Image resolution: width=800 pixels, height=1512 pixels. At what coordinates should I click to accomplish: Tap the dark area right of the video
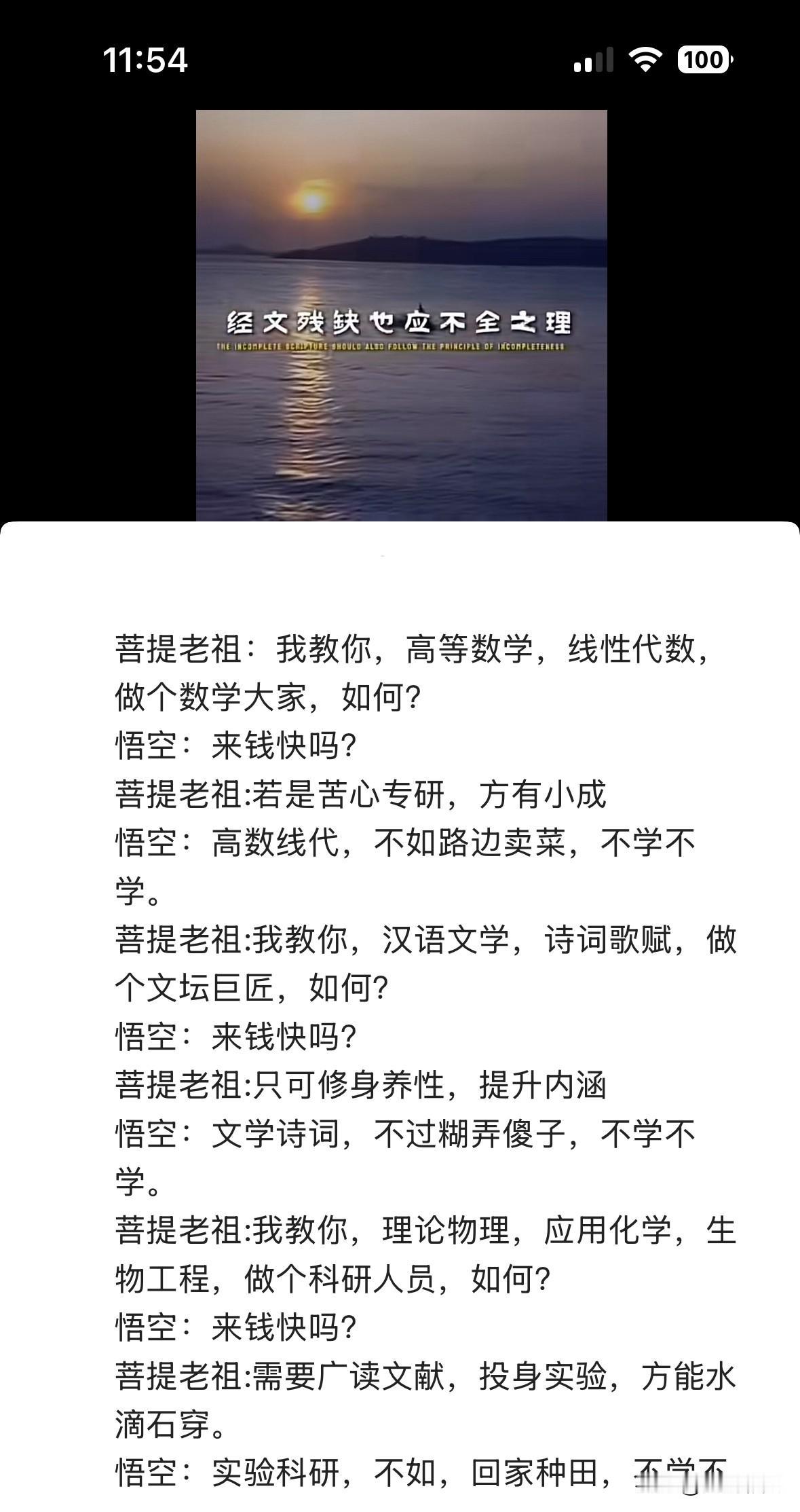pyautogui.click(x=706, y=306)
